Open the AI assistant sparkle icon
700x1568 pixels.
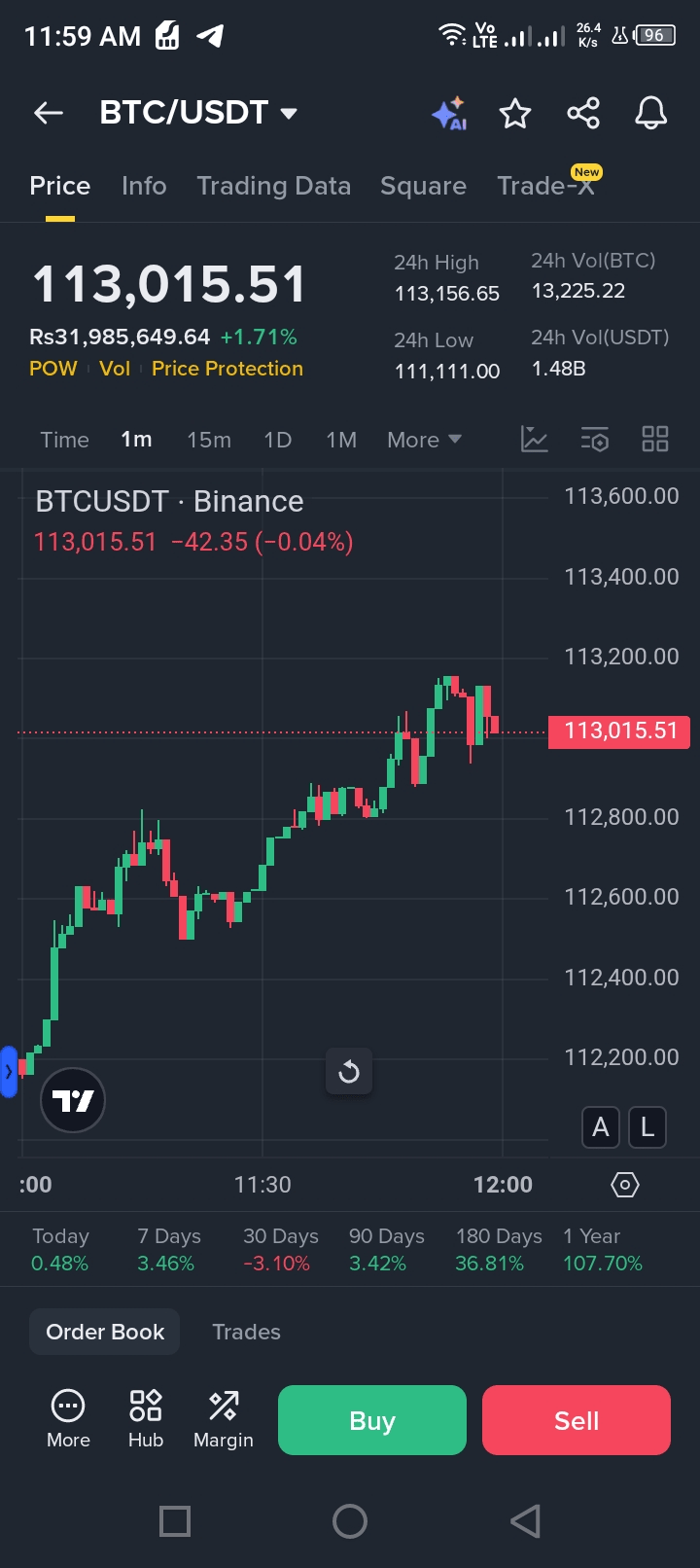click(449, 114)
